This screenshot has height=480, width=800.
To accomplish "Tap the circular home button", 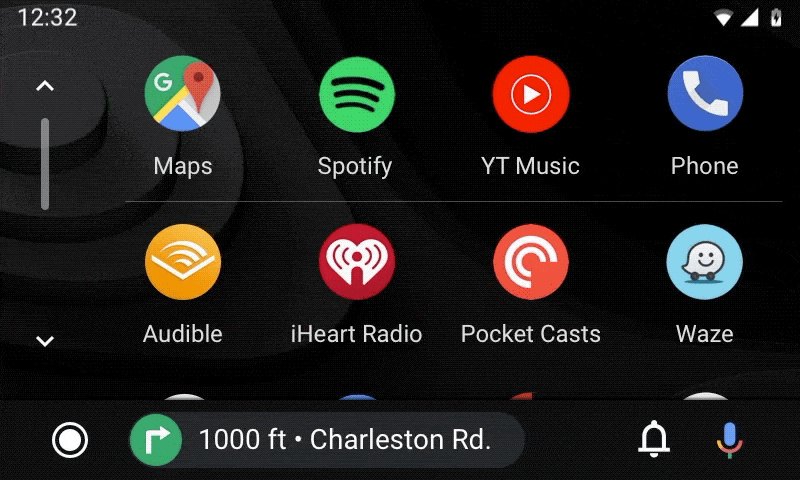I will pyautogui.click(x=70, y=440).
